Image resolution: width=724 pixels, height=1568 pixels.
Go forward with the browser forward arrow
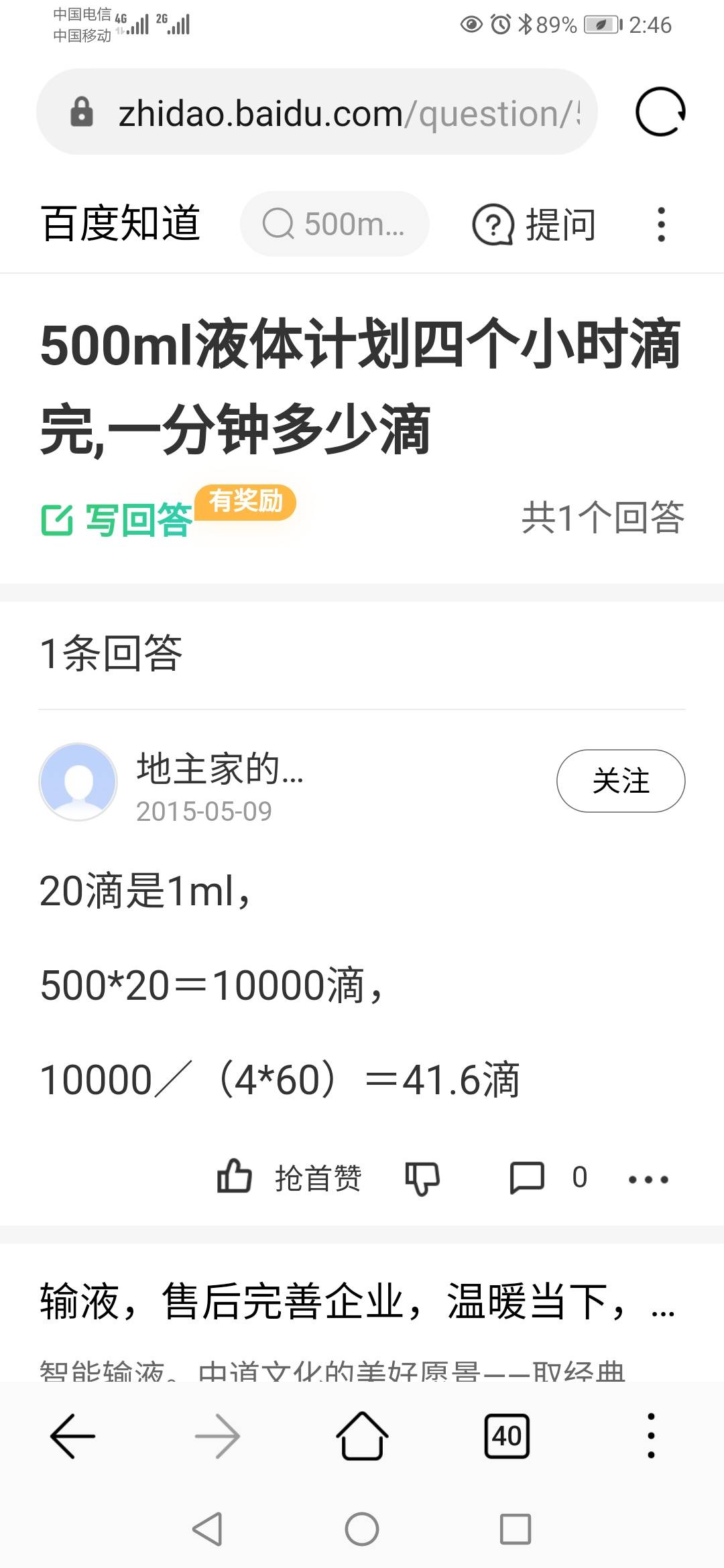[x=217, y=1437]
